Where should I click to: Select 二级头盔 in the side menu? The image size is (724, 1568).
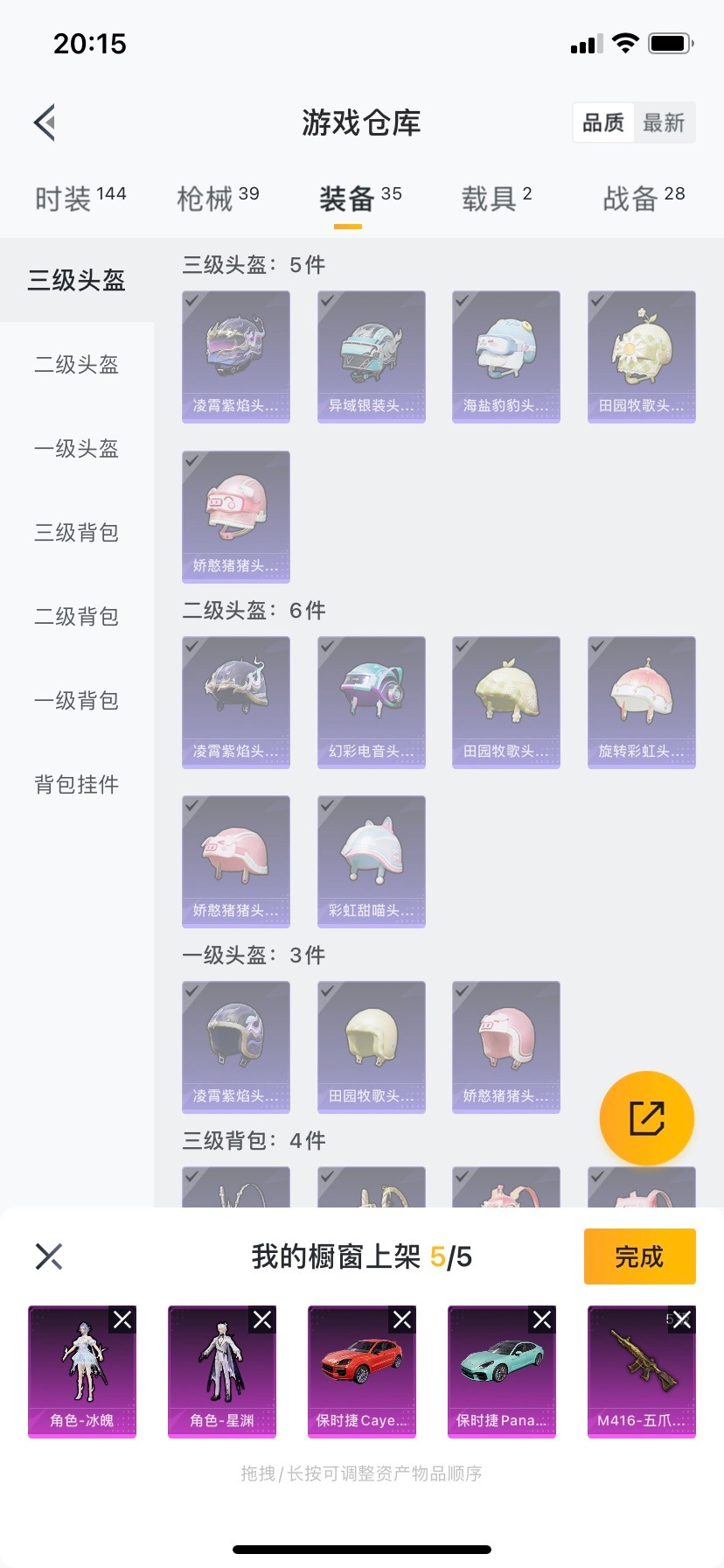[x=76, y=364]
